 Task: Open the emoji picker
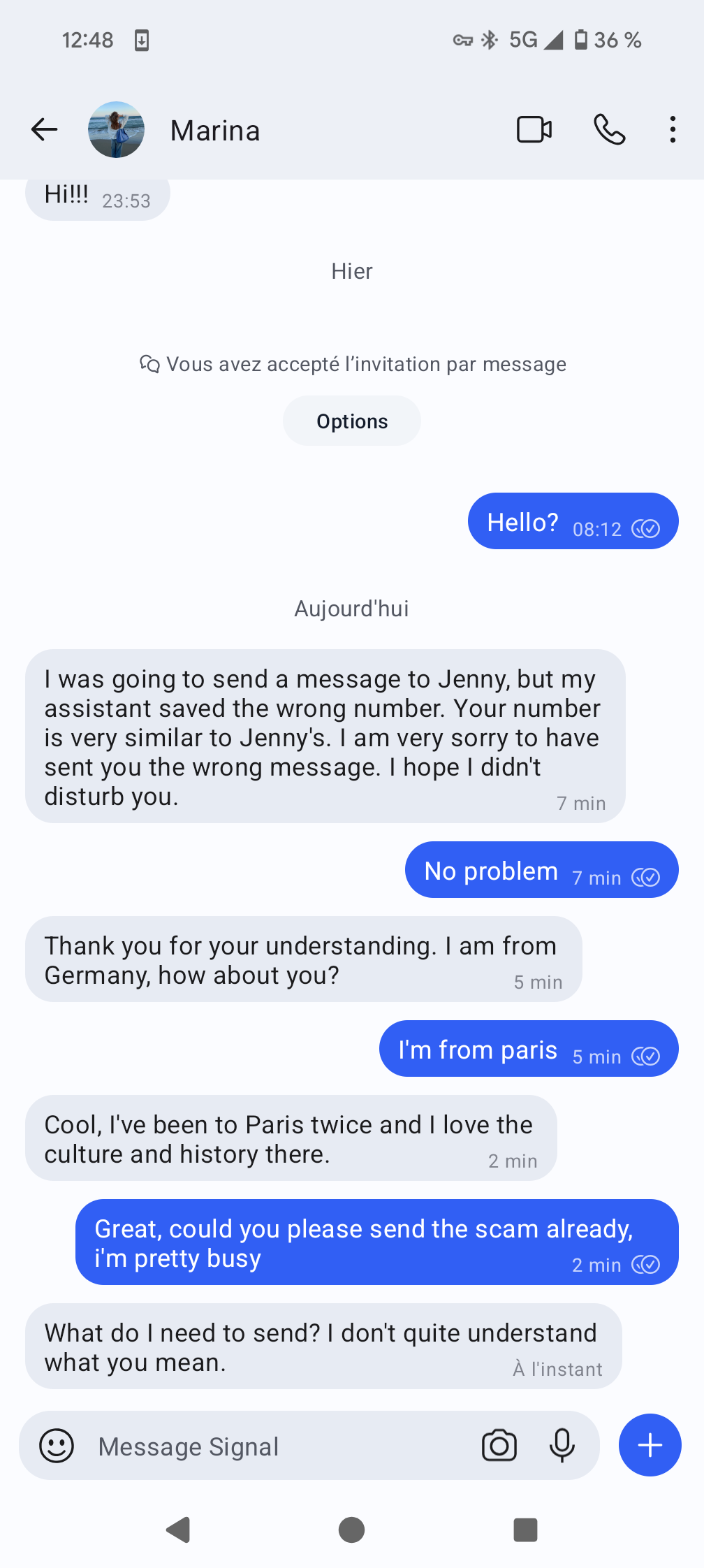(57, 1446)
